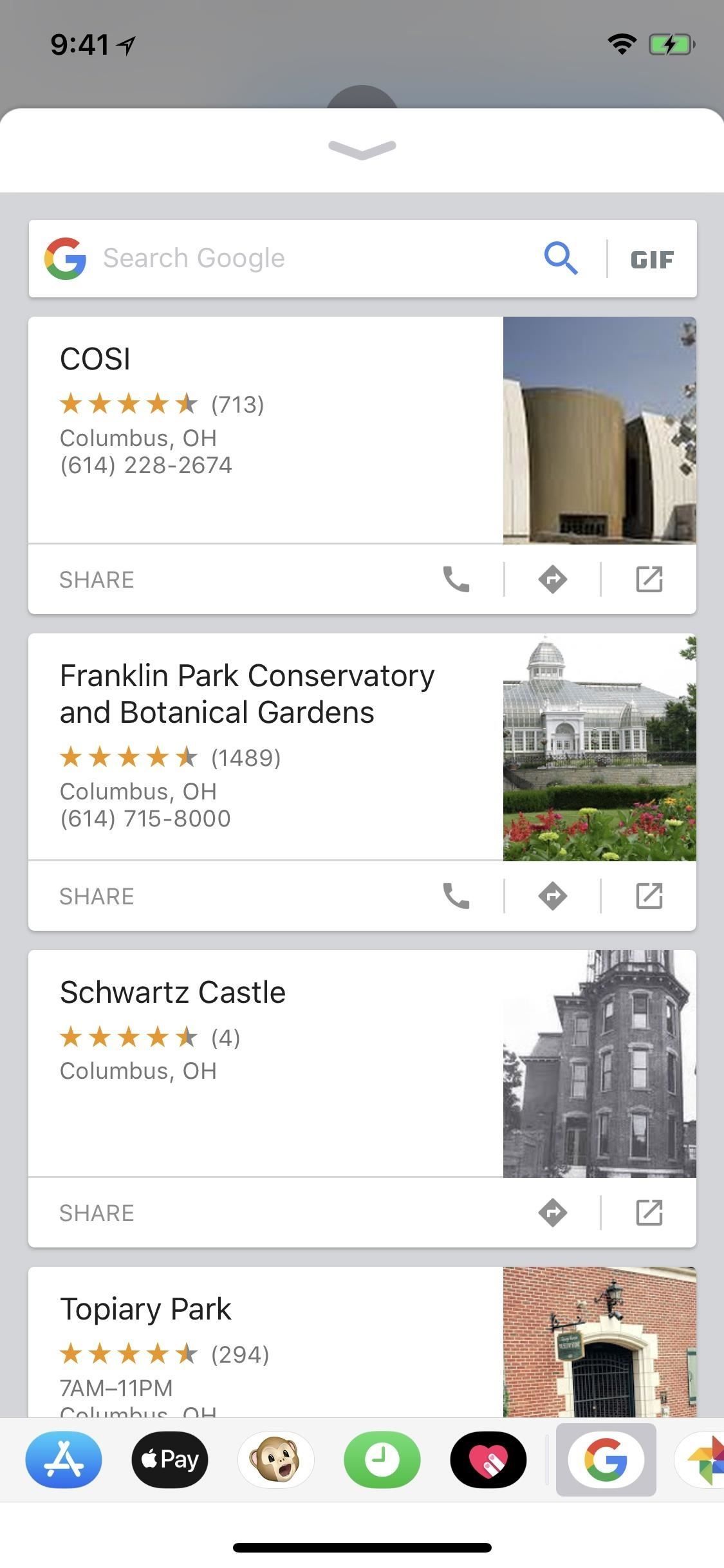Open Schwartz Castle in external view
This screenshot has height=1568, width=724.
pos(649,1213)
